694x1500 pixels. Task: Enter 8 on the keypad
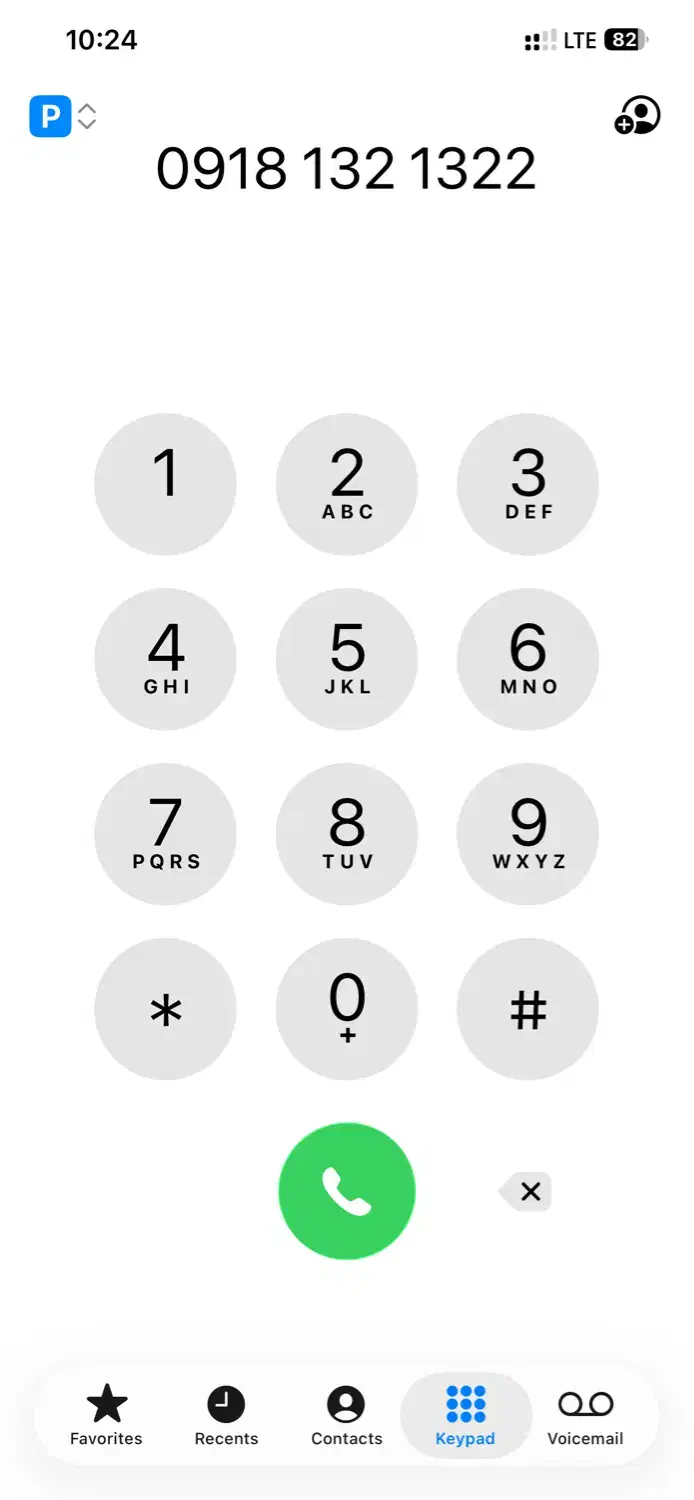pyautogui.click(x=347, y=834)
